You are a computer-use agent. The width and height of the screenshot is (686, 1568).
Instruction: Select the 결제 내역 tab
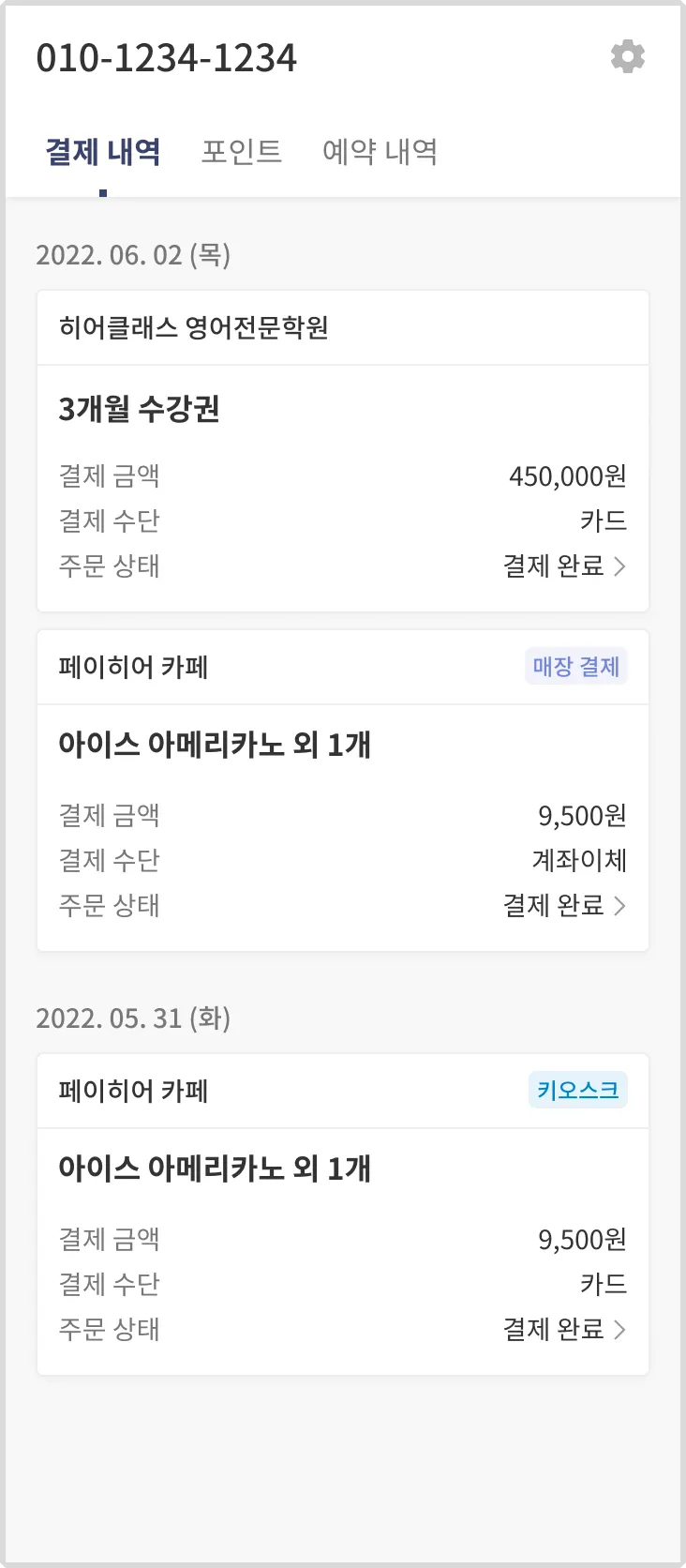click(x=103, y=152)
